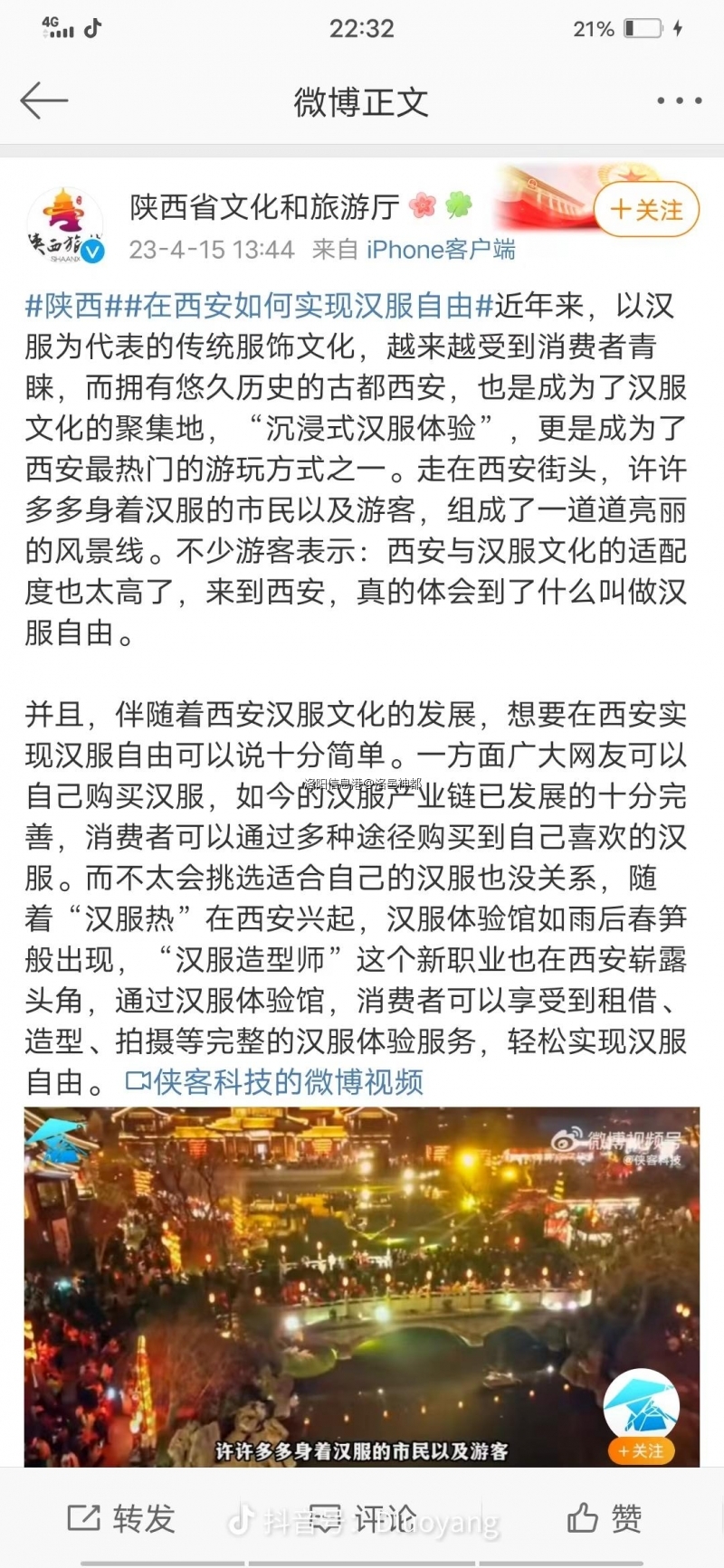Open the three-dot overflow menu
This screenshot has height=1568, width=724.
[x=679, y=100]
